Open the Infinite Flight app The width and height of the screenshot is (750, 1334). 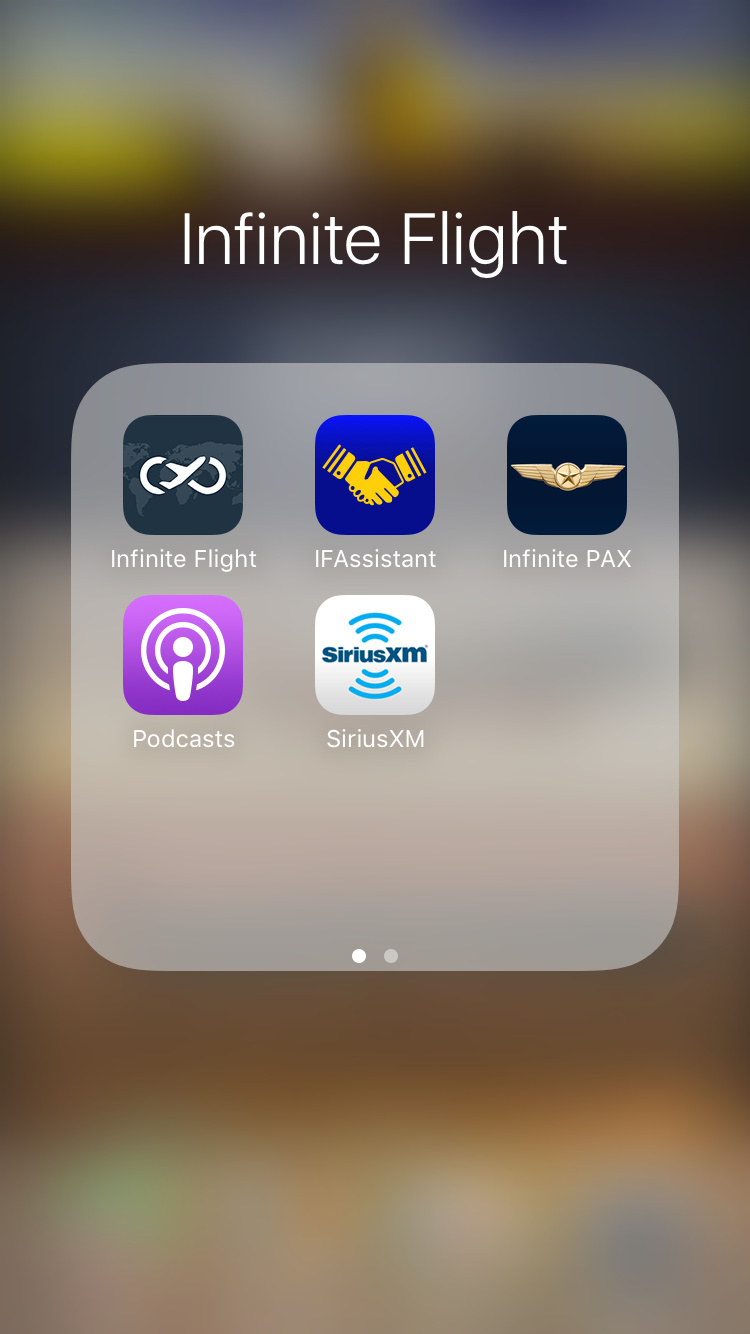(x=183, y=475)
